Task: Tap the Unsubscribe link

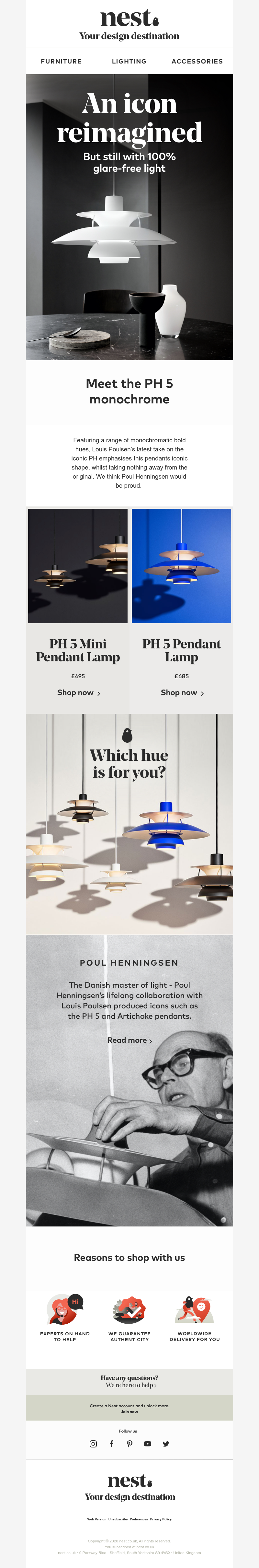Action: tap(118, 1519)
